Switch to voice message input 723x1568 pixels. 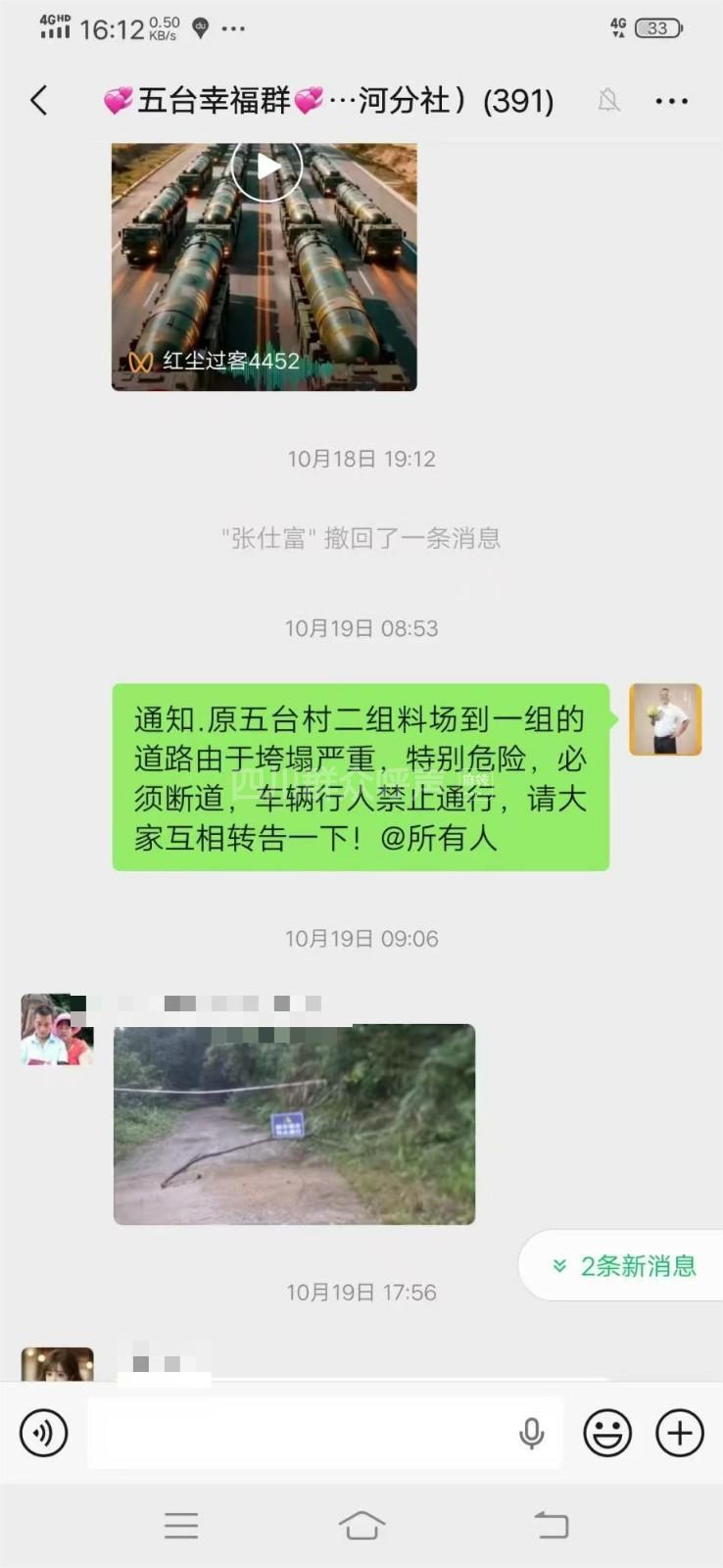pos(44,1434)
